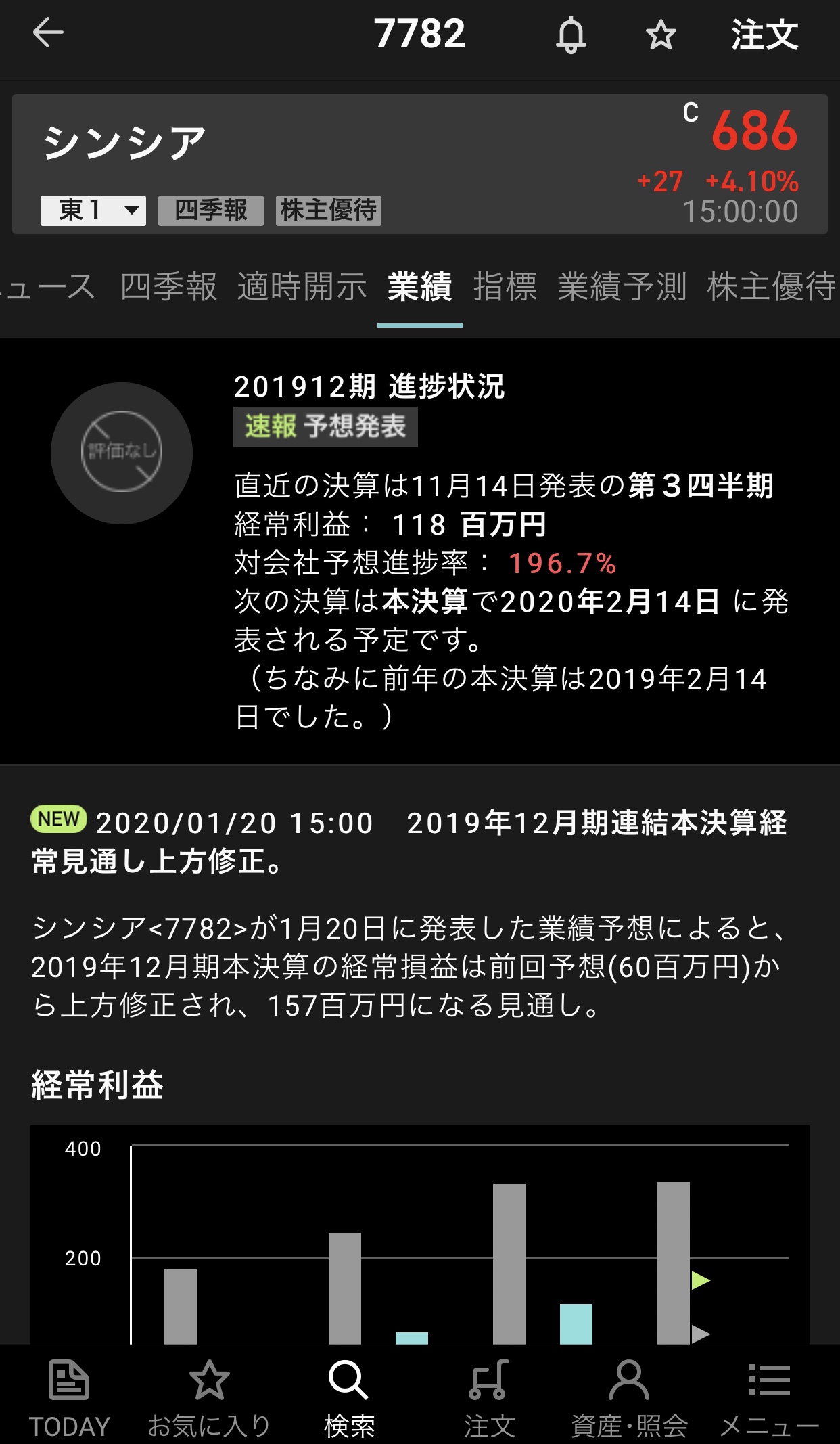The image size is (840, 1444).
Task: Open the 東1 market dropdown
Action: (93, 210)
